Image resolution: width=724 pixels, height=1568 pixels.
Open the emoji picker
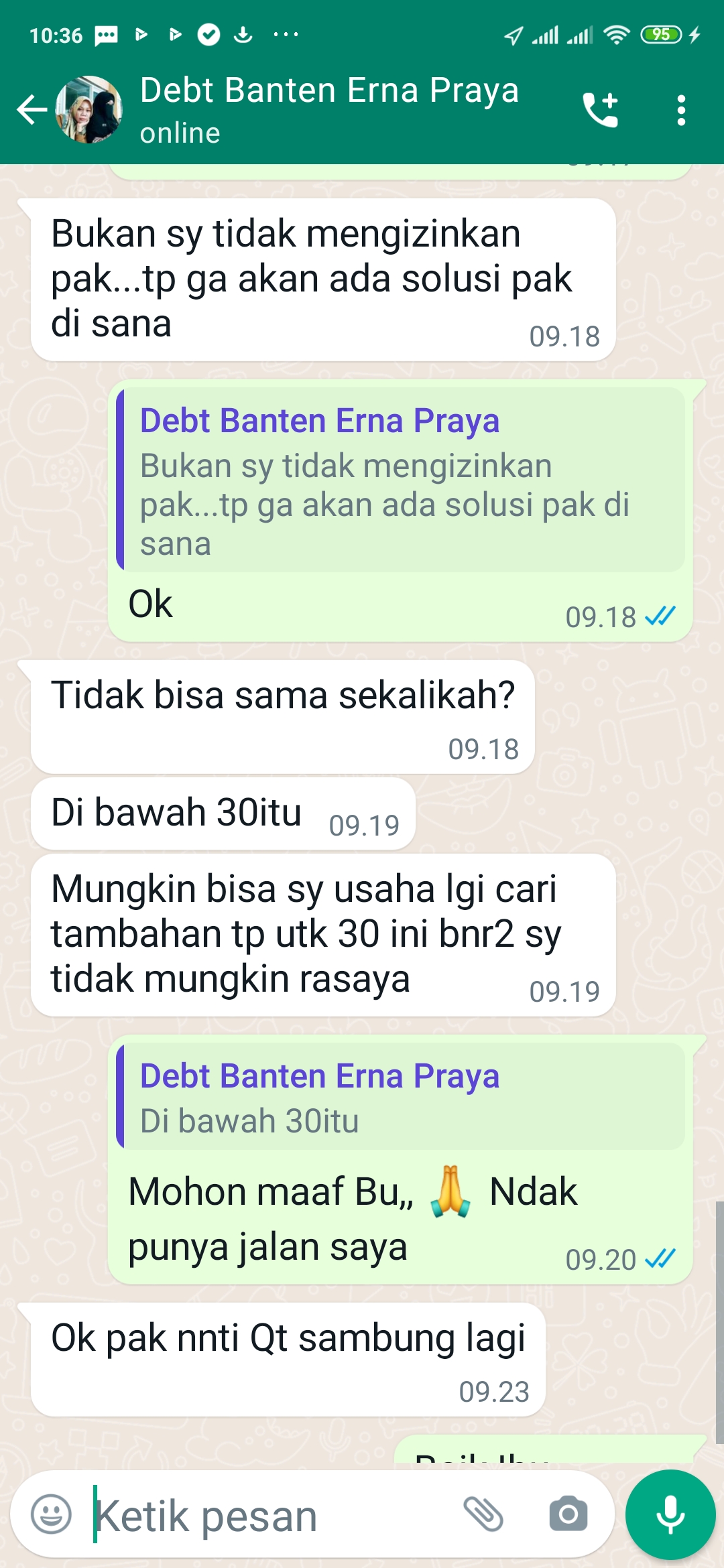click(51, 1514)
